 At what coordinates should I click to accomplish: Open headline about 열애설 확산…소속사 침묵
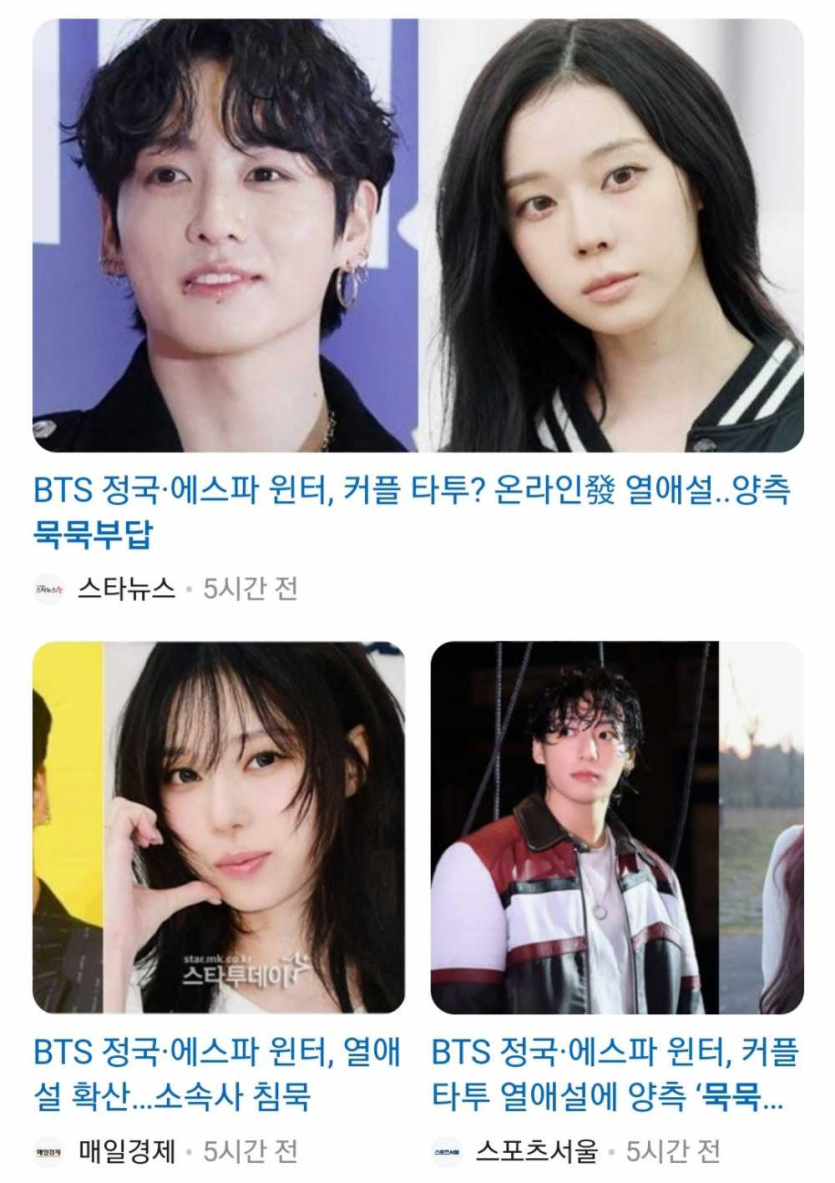point(216,1074)
